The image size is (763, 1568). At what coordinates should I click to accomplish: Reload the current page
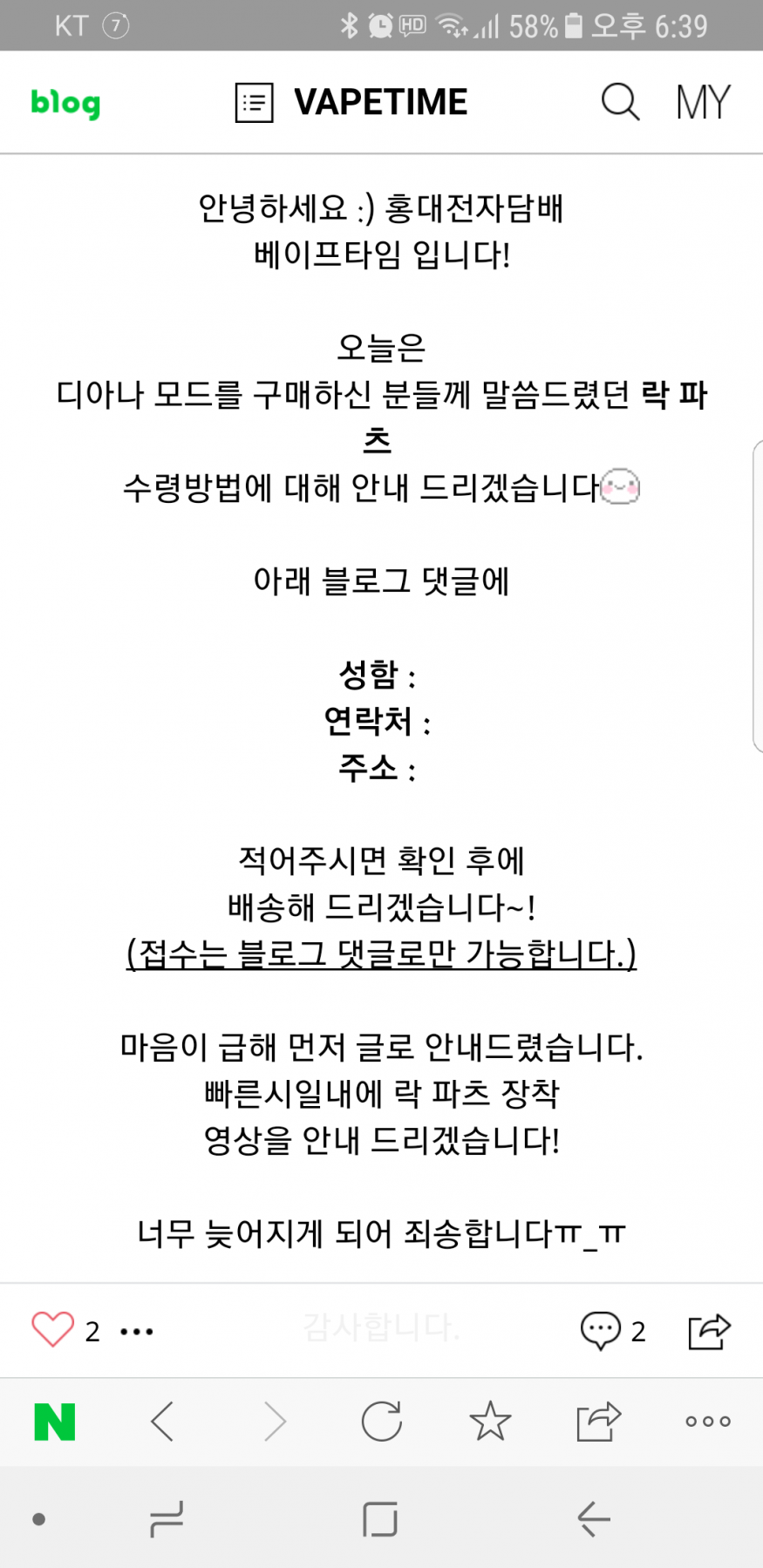click(x=381, y=1422)
